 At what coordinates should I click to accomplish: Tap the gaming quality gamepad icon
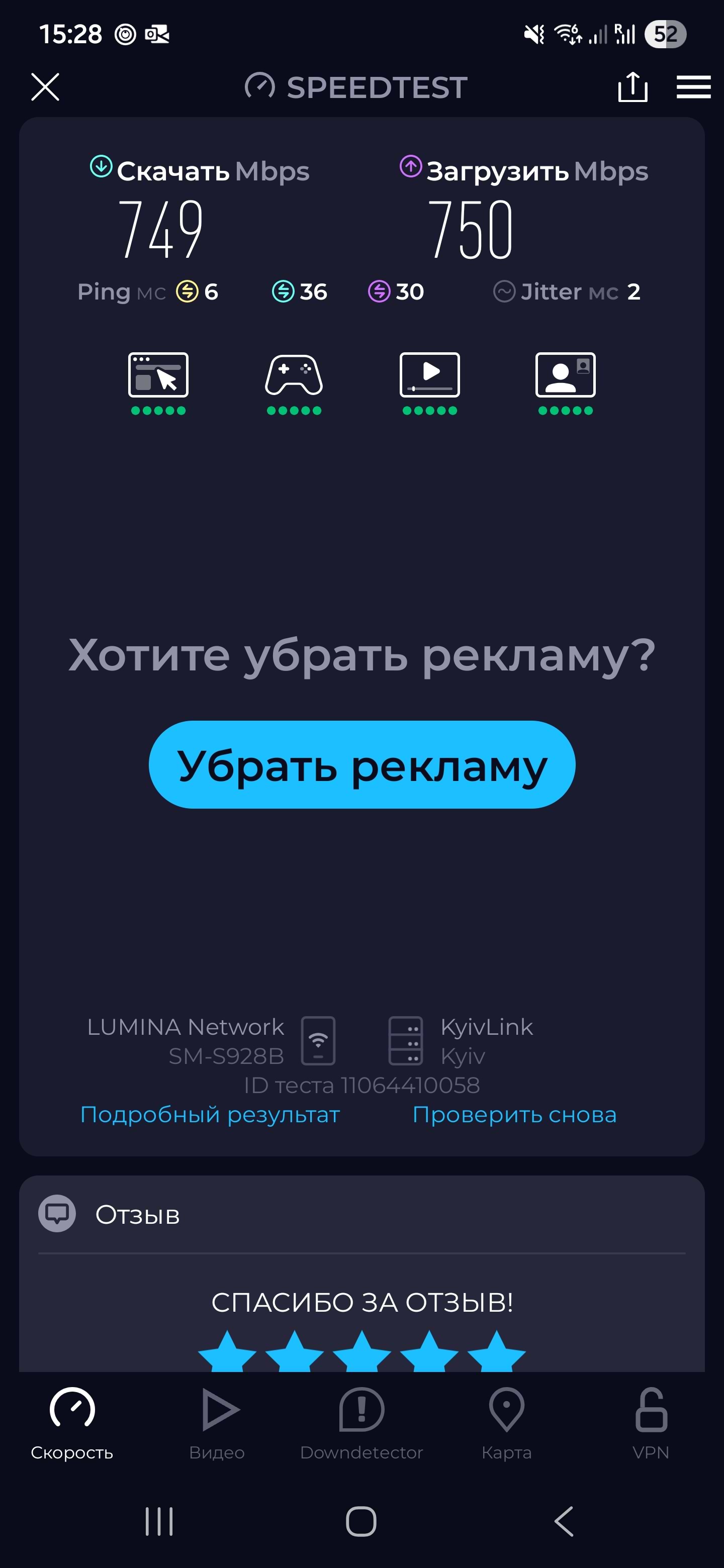pos(294,375)
